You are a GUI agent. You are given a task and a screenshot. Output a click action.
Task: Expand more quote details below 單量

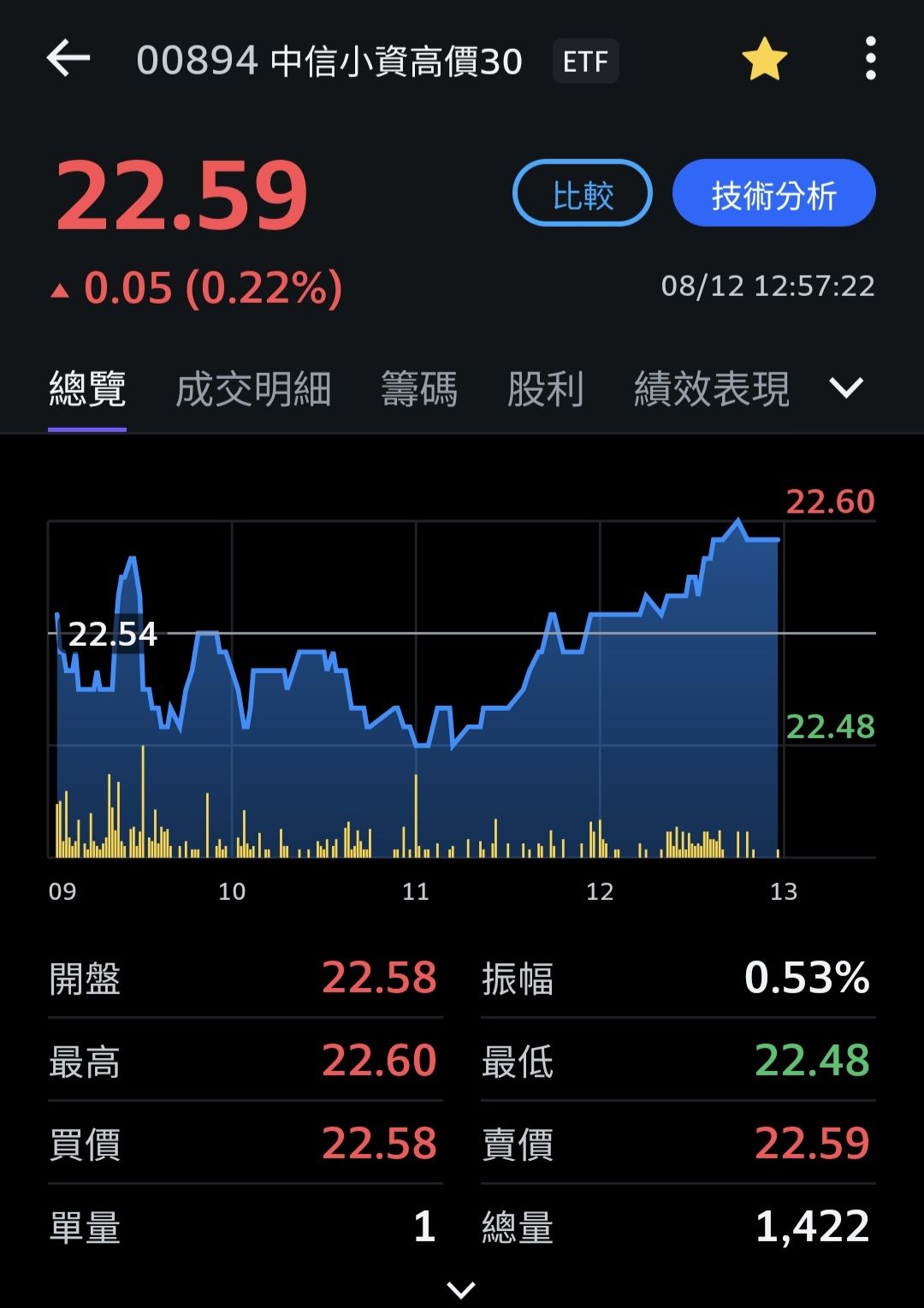pos(461,1289)
